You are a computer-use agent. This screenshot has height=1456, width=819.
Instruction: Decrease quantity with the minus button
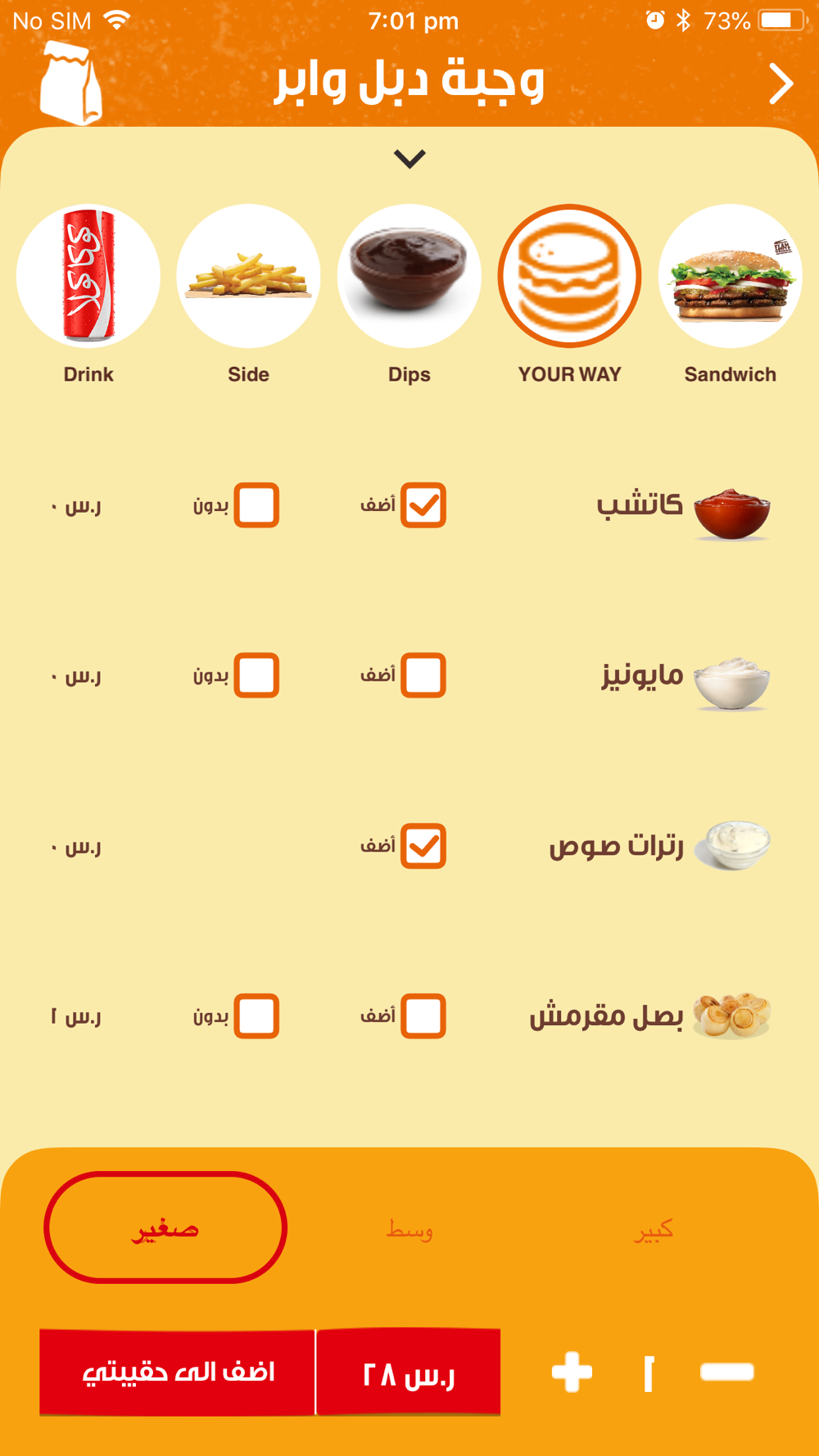pyautogui.click(x=727, y=1372)
